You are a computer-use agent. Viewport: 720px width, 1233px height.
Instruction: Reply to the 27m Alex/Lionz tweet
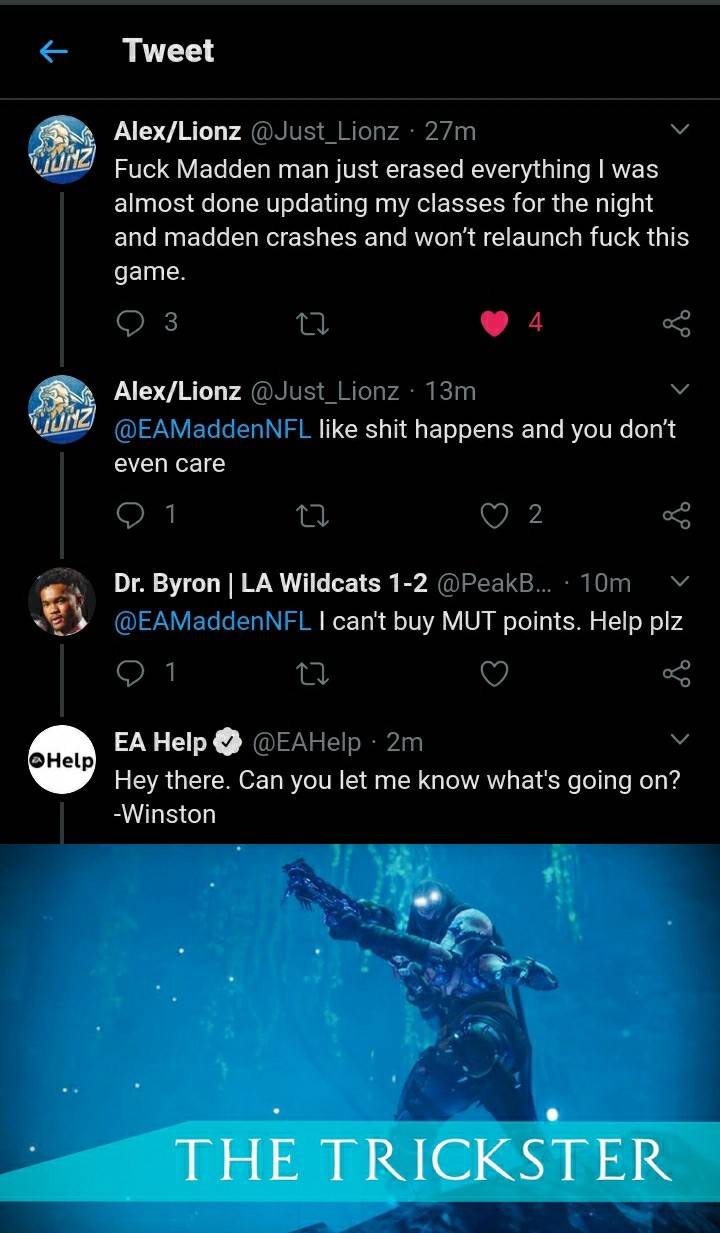132,322
